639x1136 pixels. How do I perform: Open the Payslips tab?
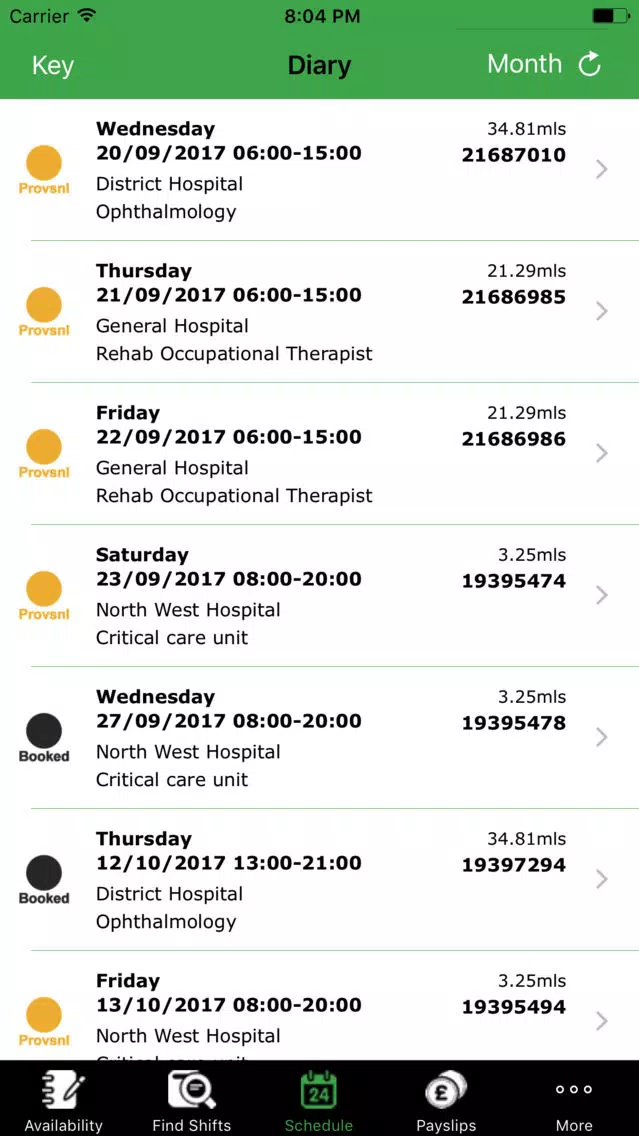[446, 1099]
